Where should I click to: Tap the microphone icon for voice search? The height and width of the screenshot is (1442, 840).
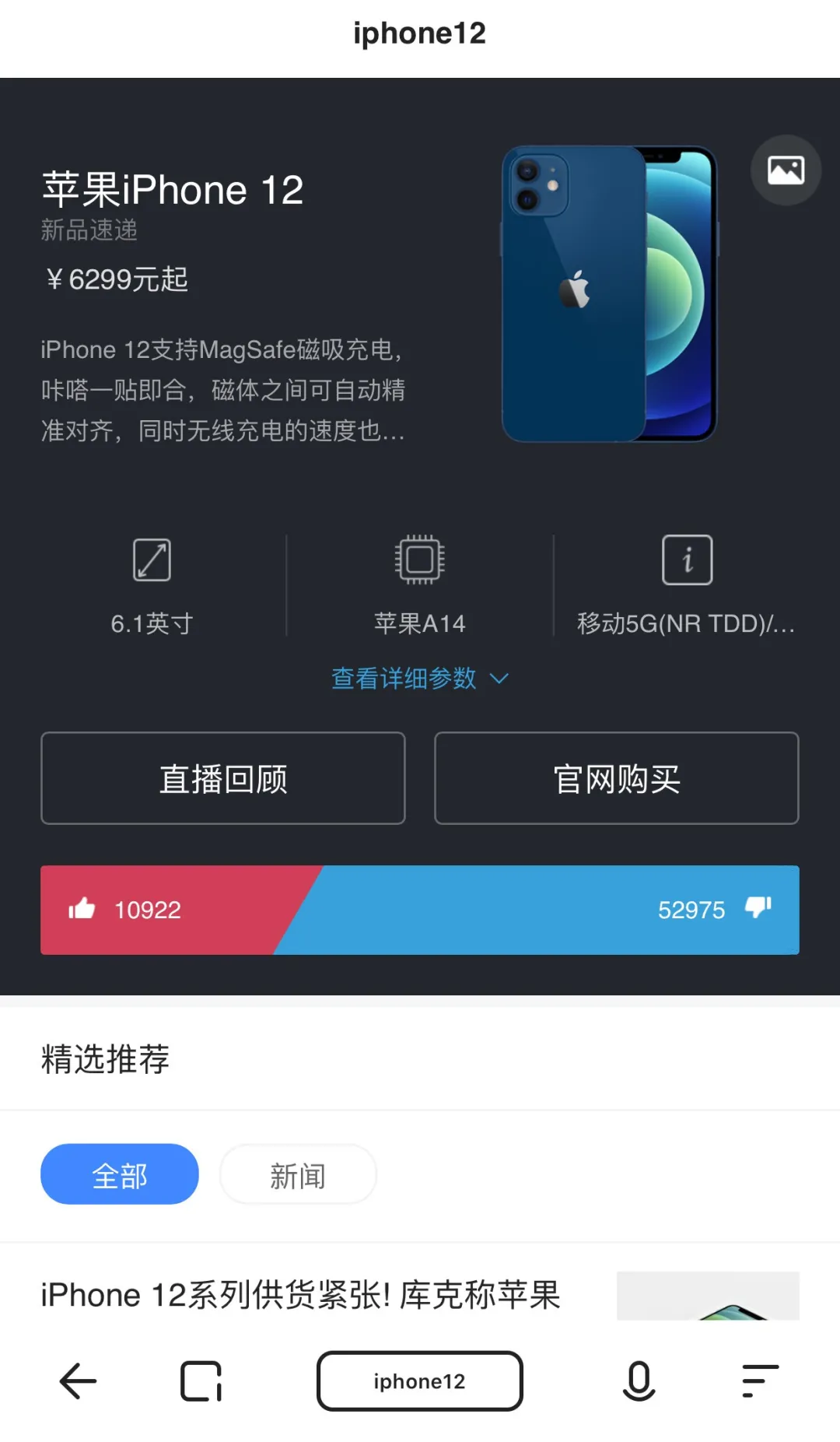(639, 1381)
